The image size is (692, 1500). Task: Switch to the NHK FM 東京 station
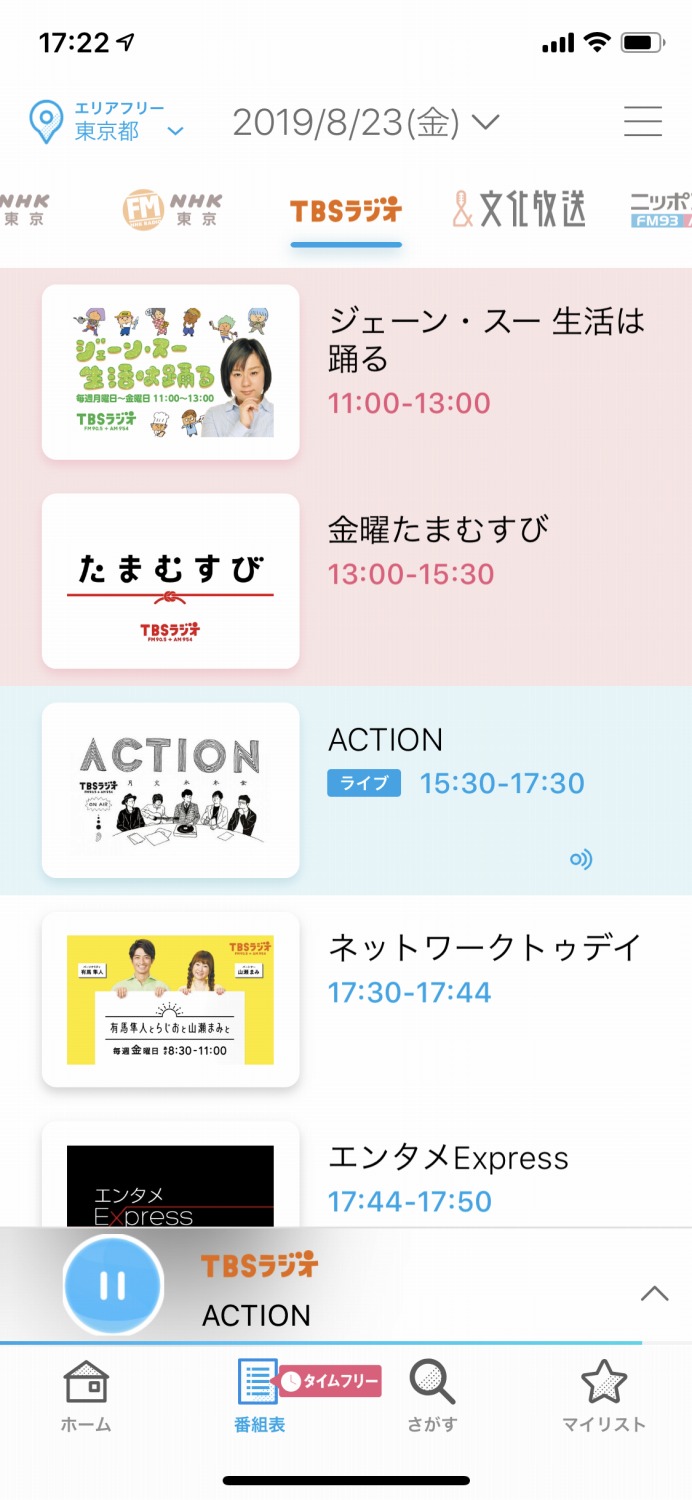pos(172,210)
